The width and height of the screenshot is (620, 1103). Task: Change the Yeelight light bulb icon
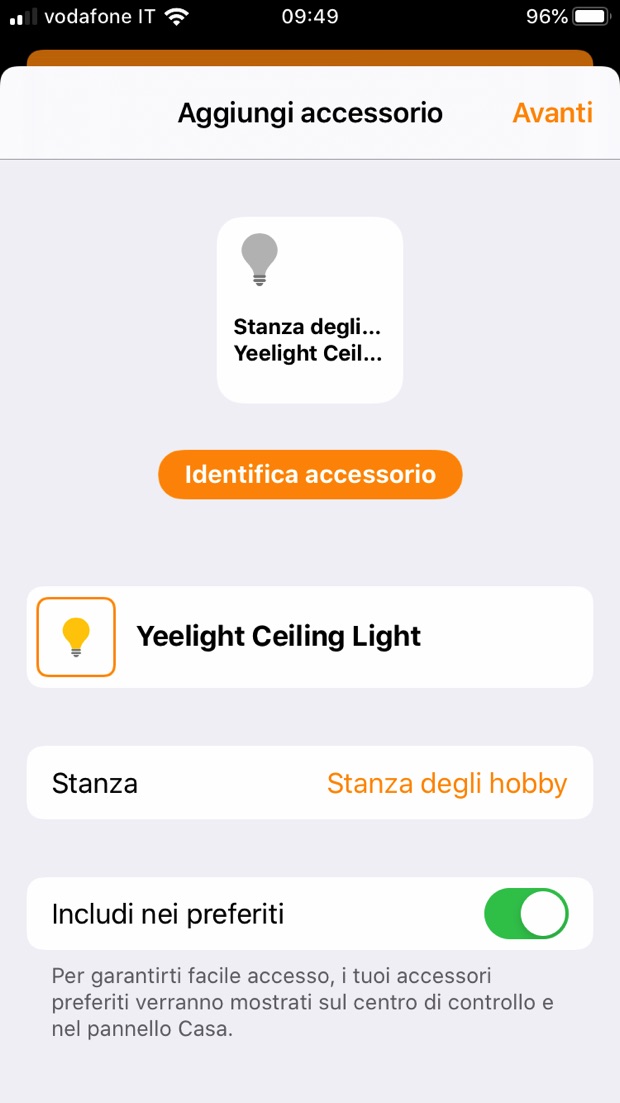(x=76, y=637)
